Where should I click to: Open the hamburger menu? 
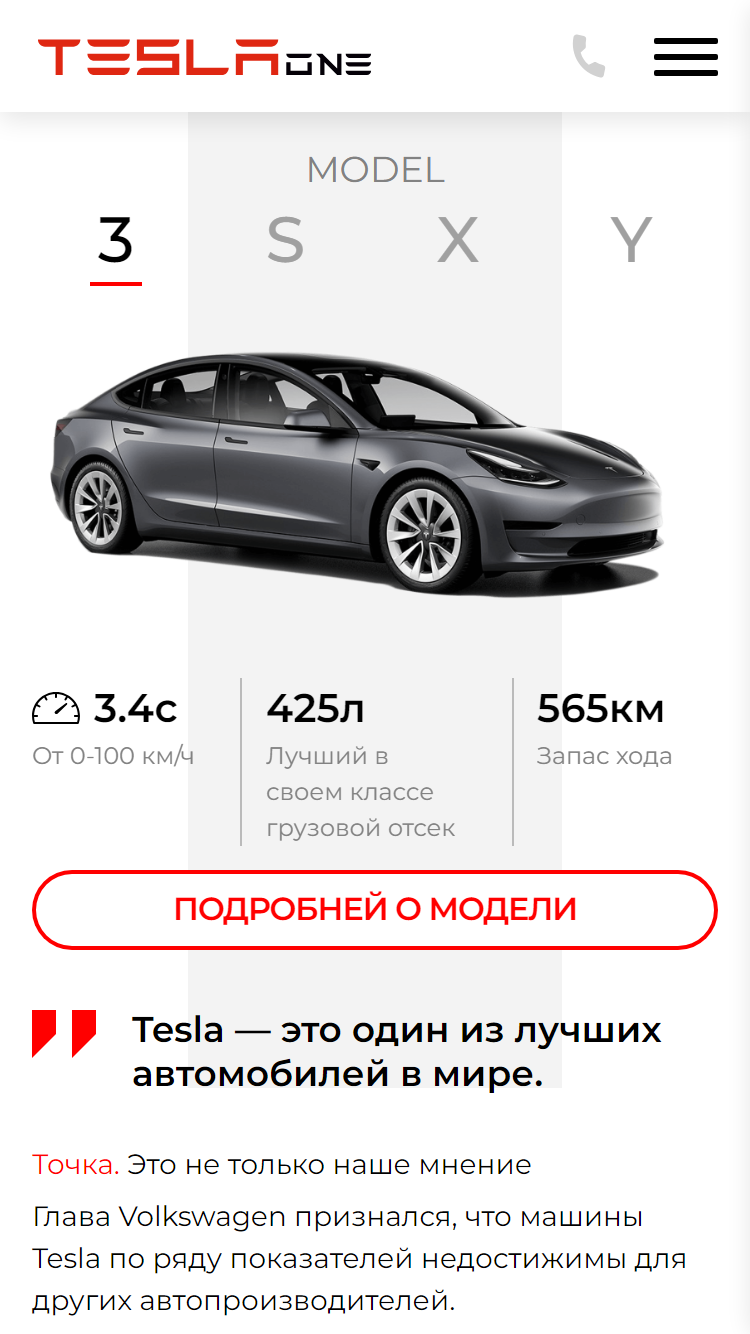[x=686, y=57]
